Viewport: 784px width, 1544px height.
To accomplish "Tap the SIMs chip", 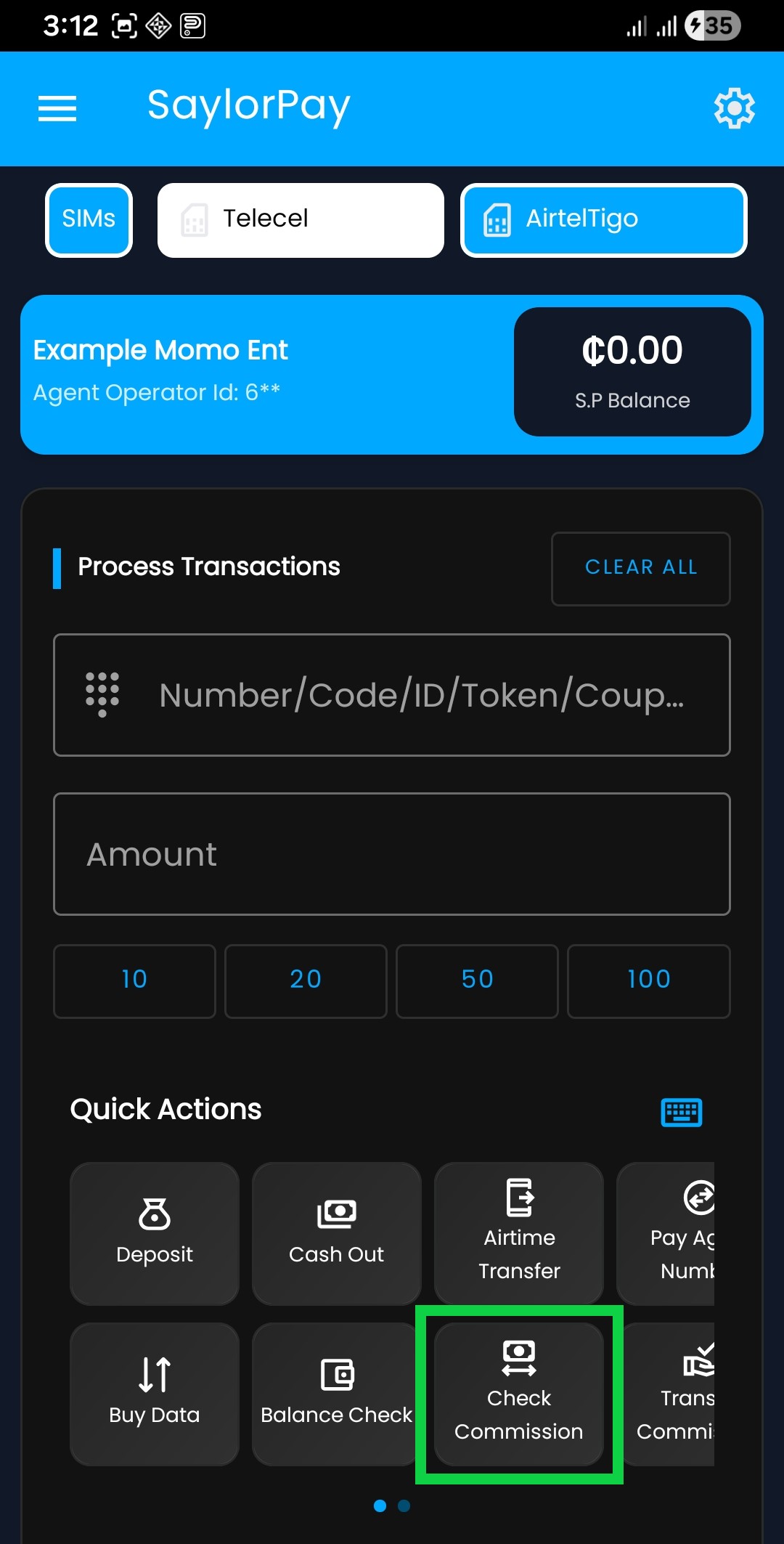I will coord(89,220).
